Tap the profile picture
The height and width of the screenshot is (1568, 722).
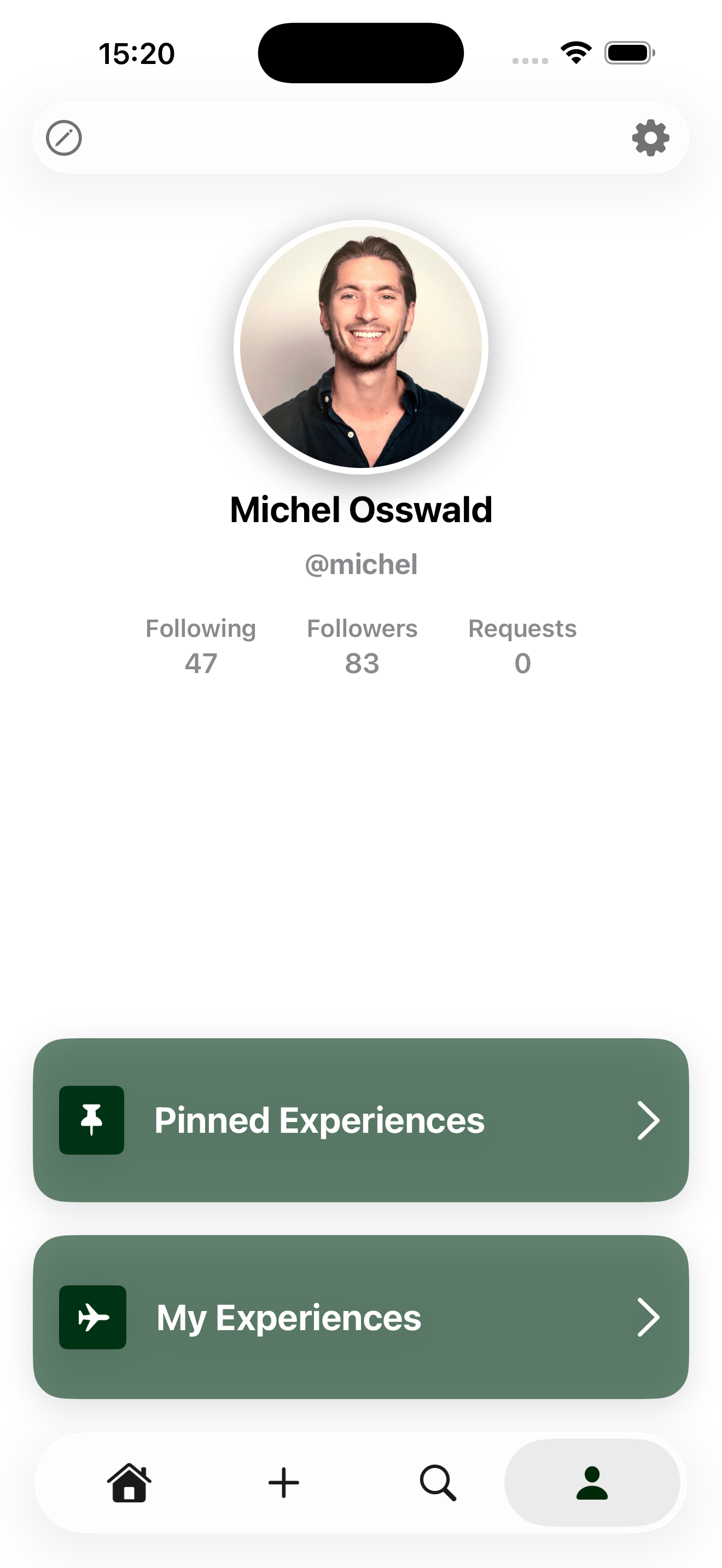point(360,347)
